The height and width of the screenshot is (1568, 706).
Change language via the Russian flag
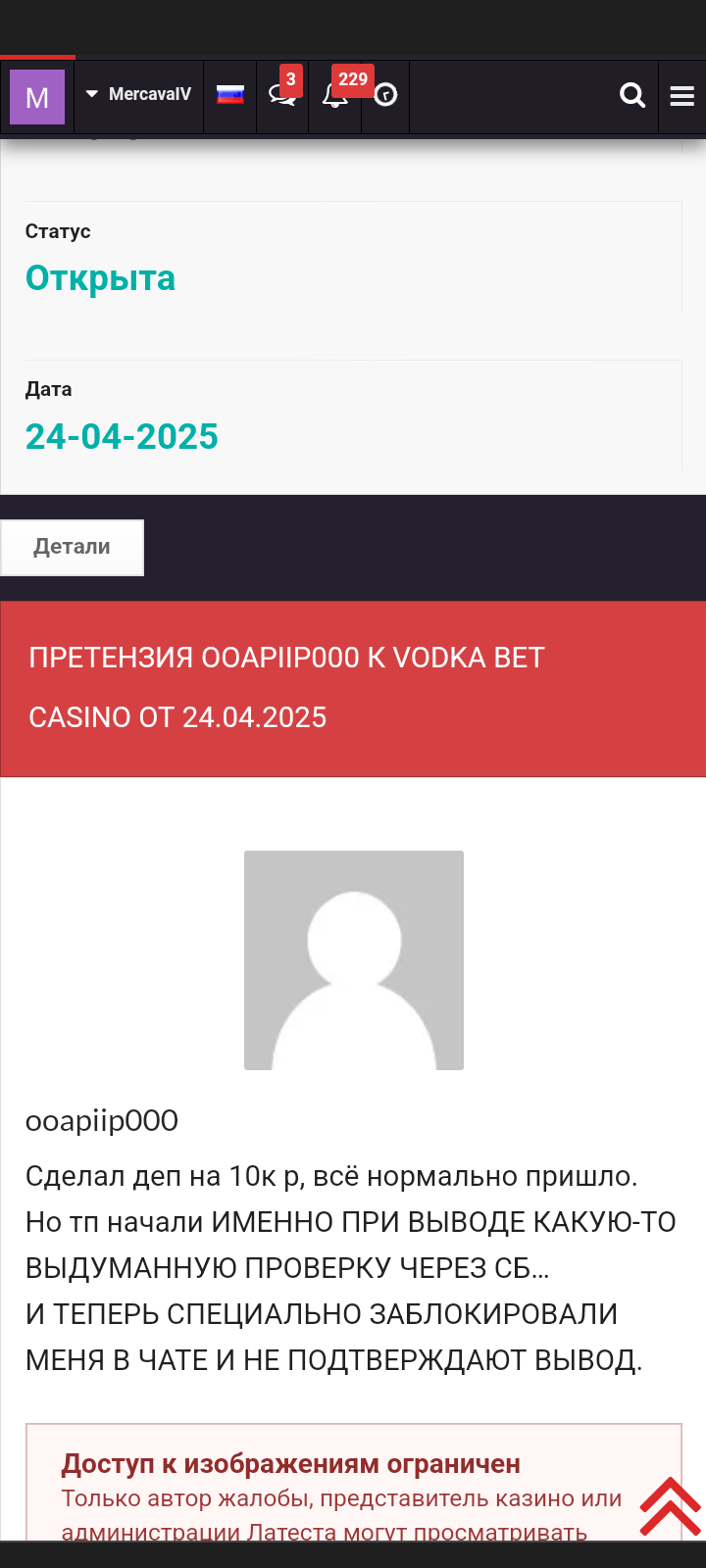point(230,95)
